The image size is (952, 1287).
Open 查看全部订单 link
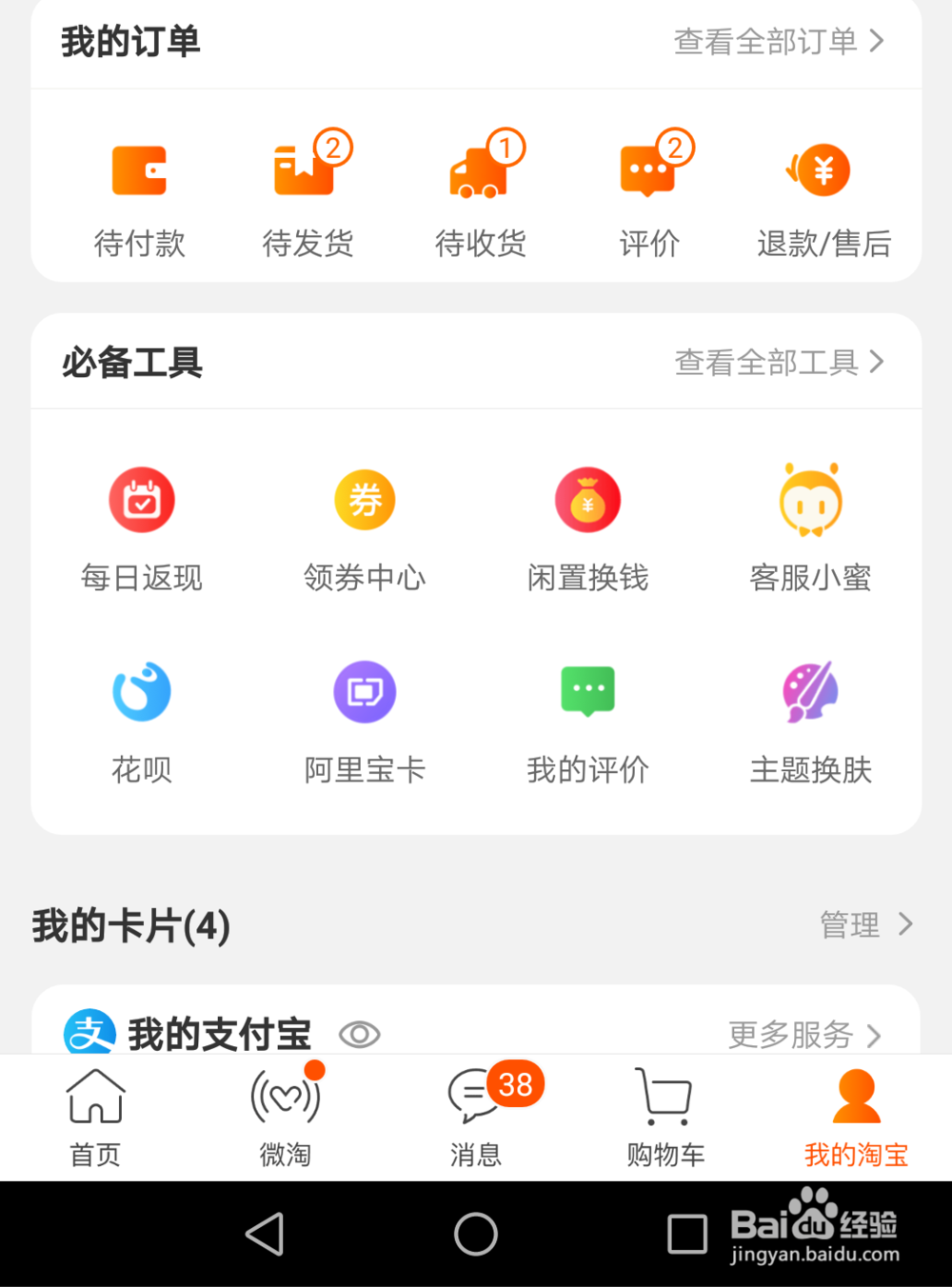click(779, 42)
